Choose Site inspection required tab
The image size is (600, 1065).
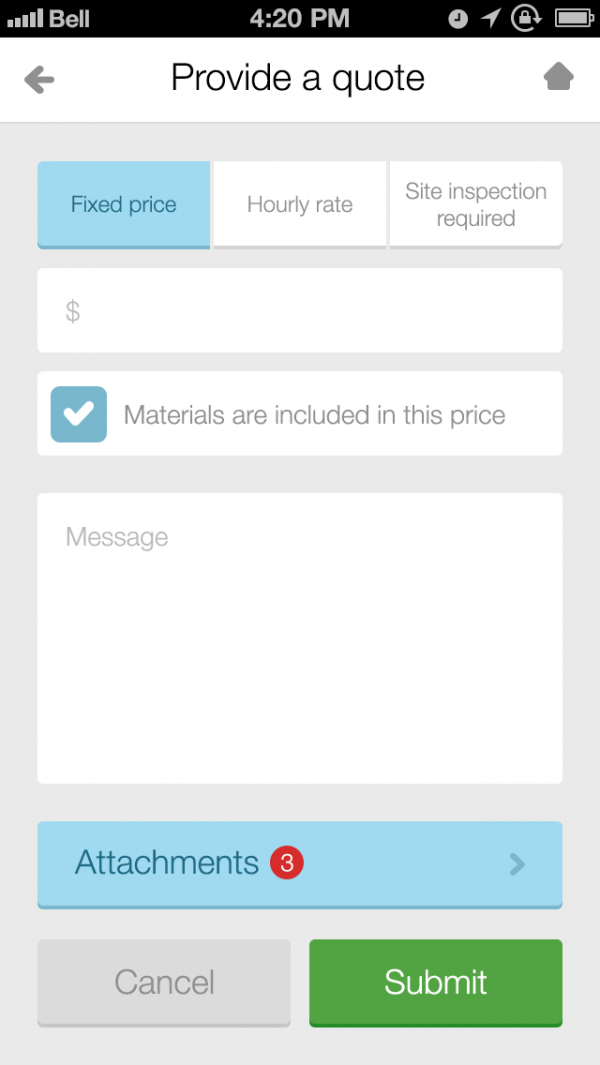(476, 204)
